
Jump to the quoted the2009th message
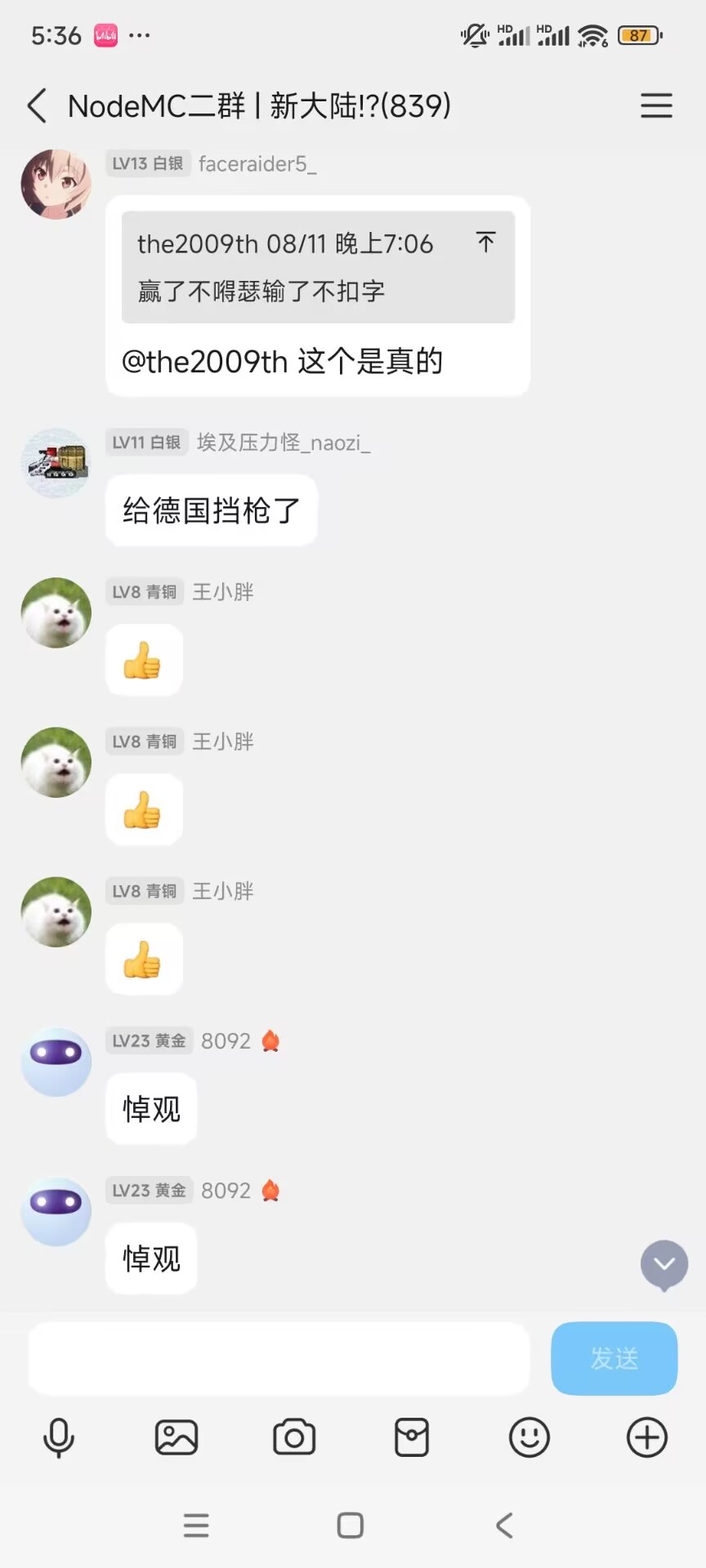coord(485,242)
